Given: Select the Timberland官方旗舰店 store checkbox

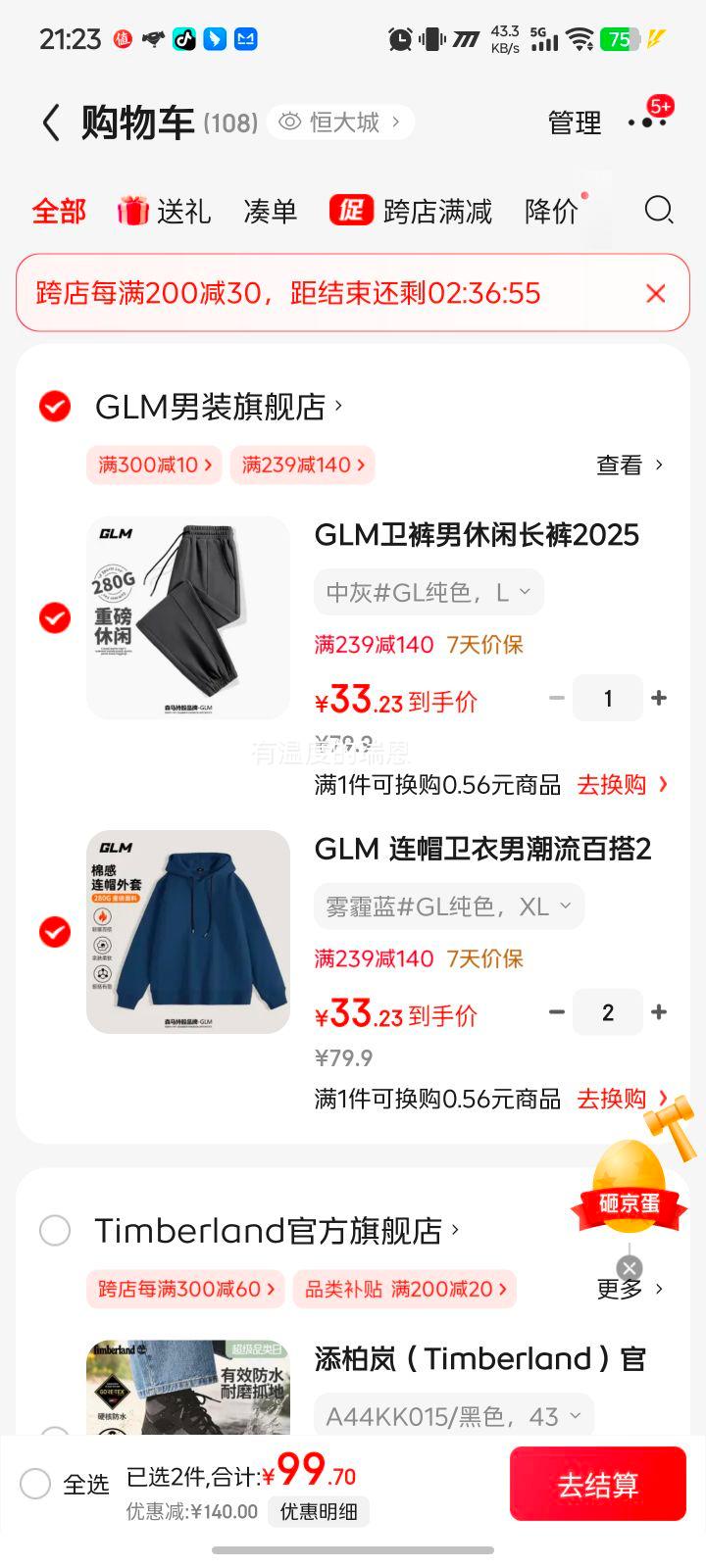Looking at the screenshot, I should pos(54,1230).
